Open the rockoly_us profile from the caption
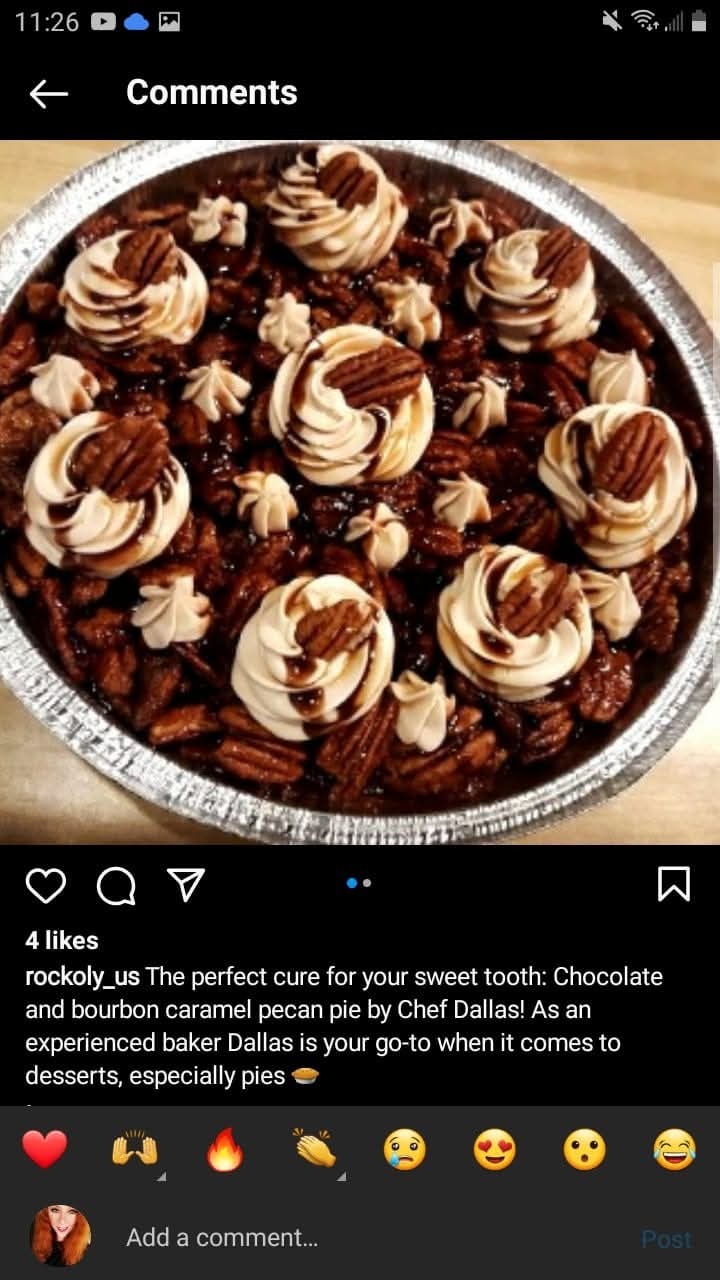The width and height of the screenshot is (720, 1280). (x=82, y=976)
